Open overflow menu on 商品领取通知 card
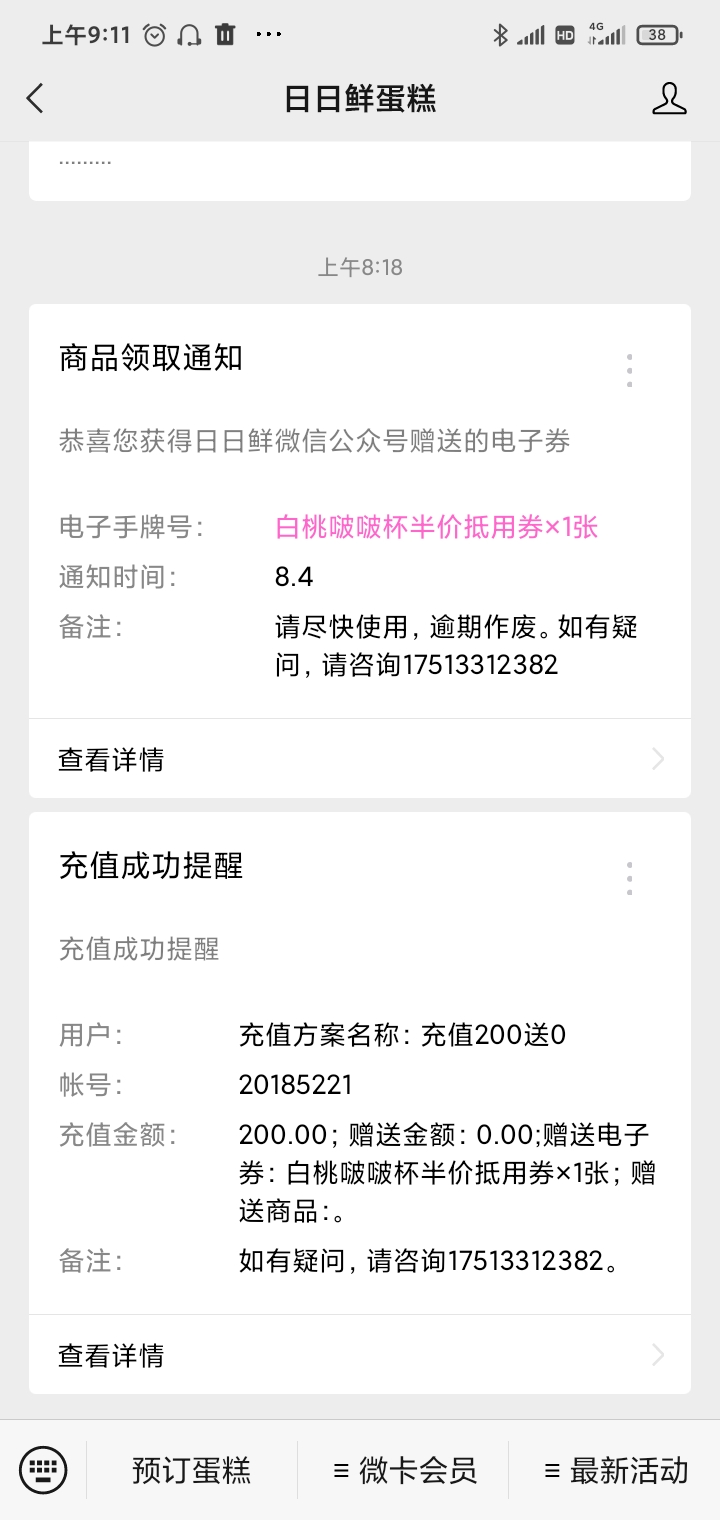Image resolution: width=720 pixels, height=1520 pixels. [x=629, y=370]
